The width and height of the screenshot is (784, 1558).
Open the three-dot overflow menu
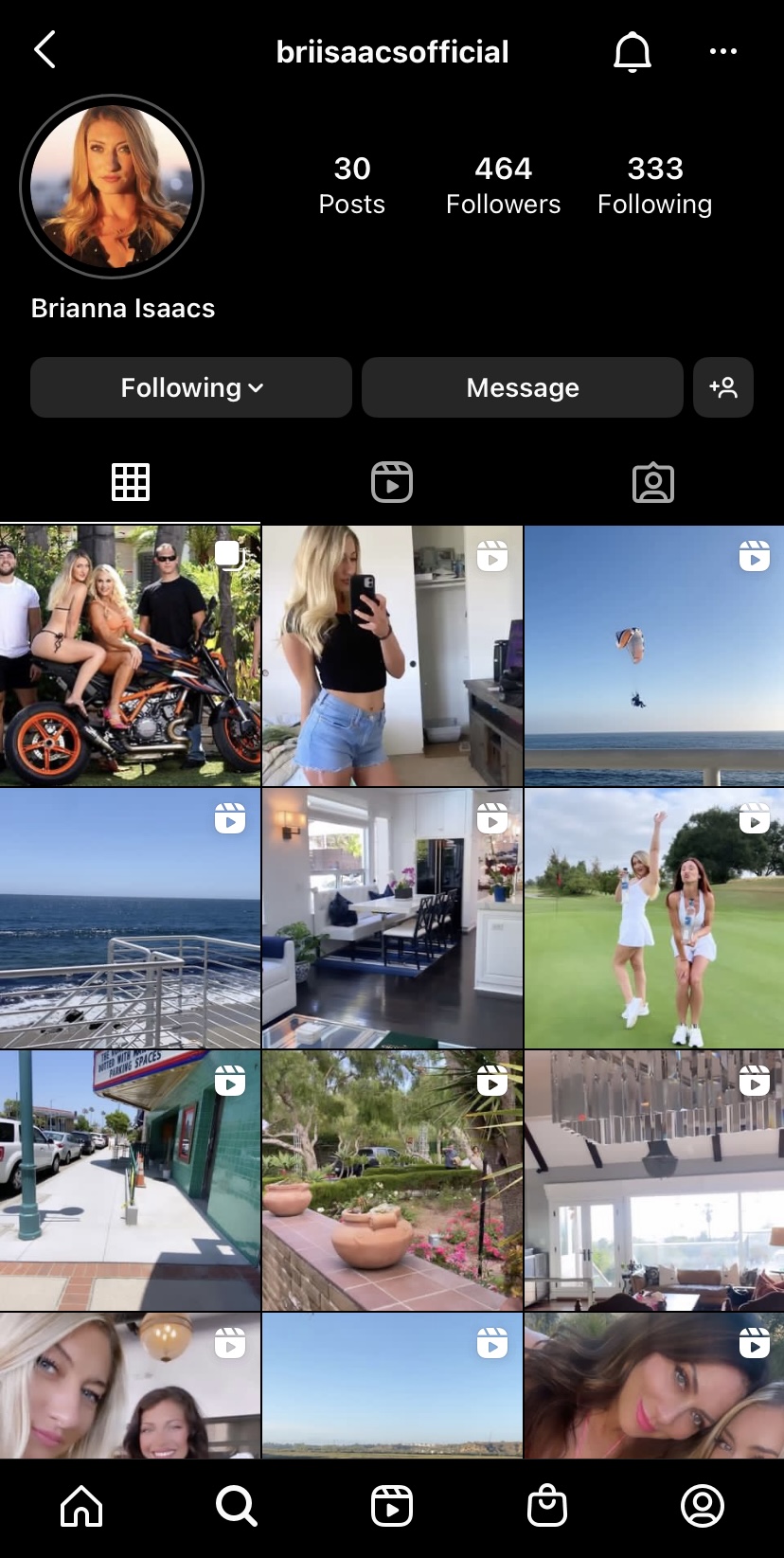tap(722, 52)
